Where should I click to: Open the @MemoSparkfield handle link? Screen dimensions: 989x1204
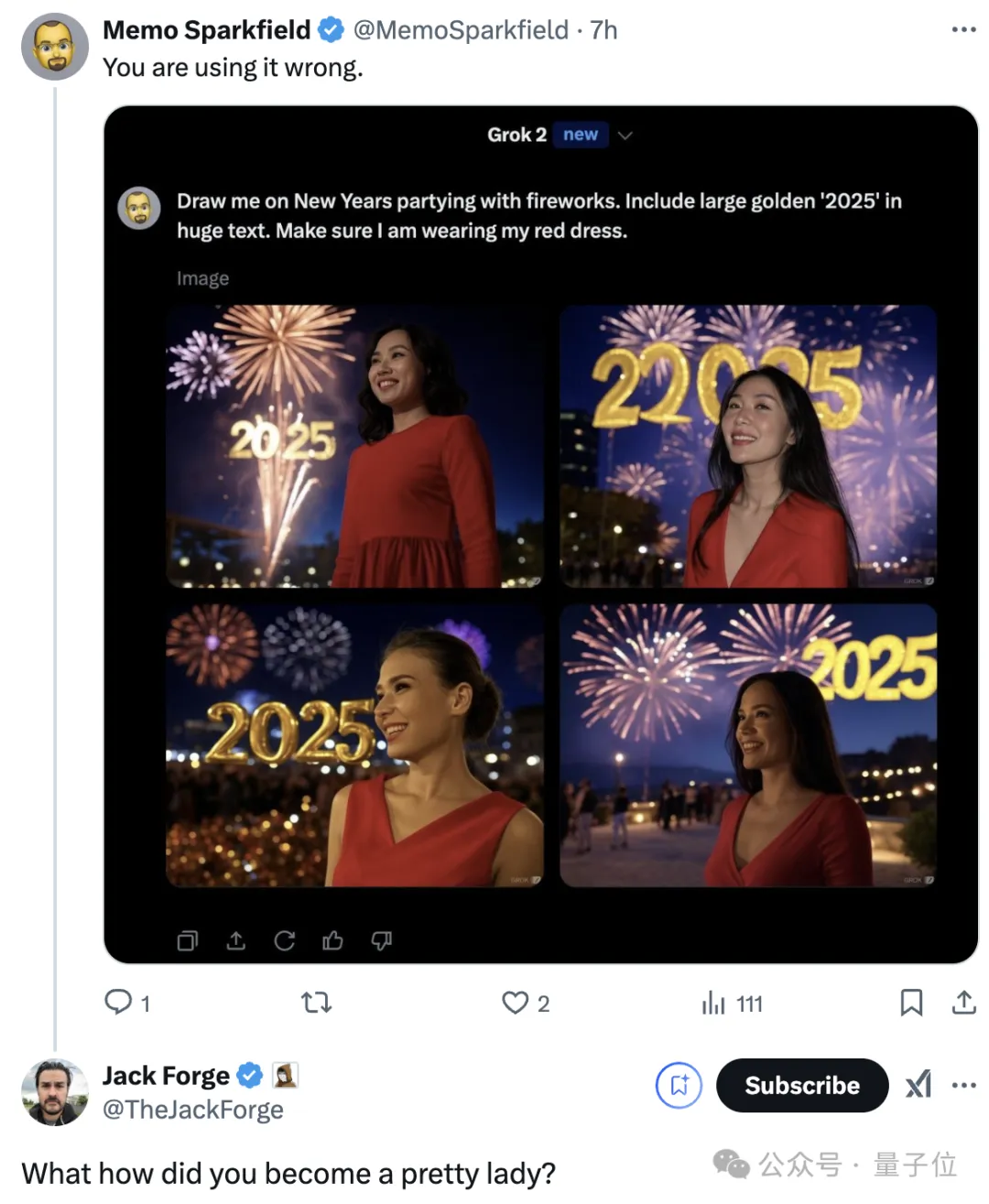click(x=461, y=30)
